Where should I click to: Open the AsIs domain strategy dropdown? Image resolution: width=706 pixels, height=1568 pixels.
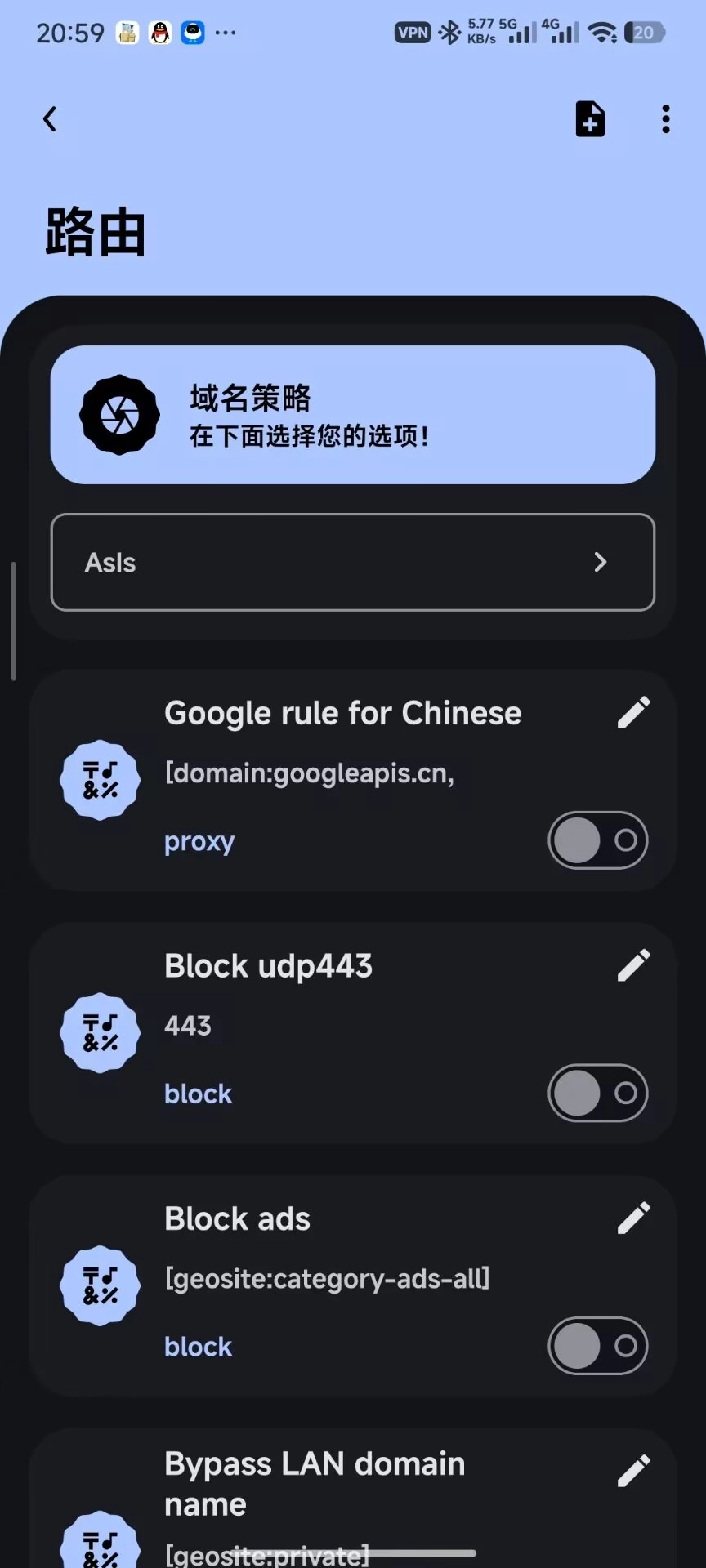click(x=353, y=562)
